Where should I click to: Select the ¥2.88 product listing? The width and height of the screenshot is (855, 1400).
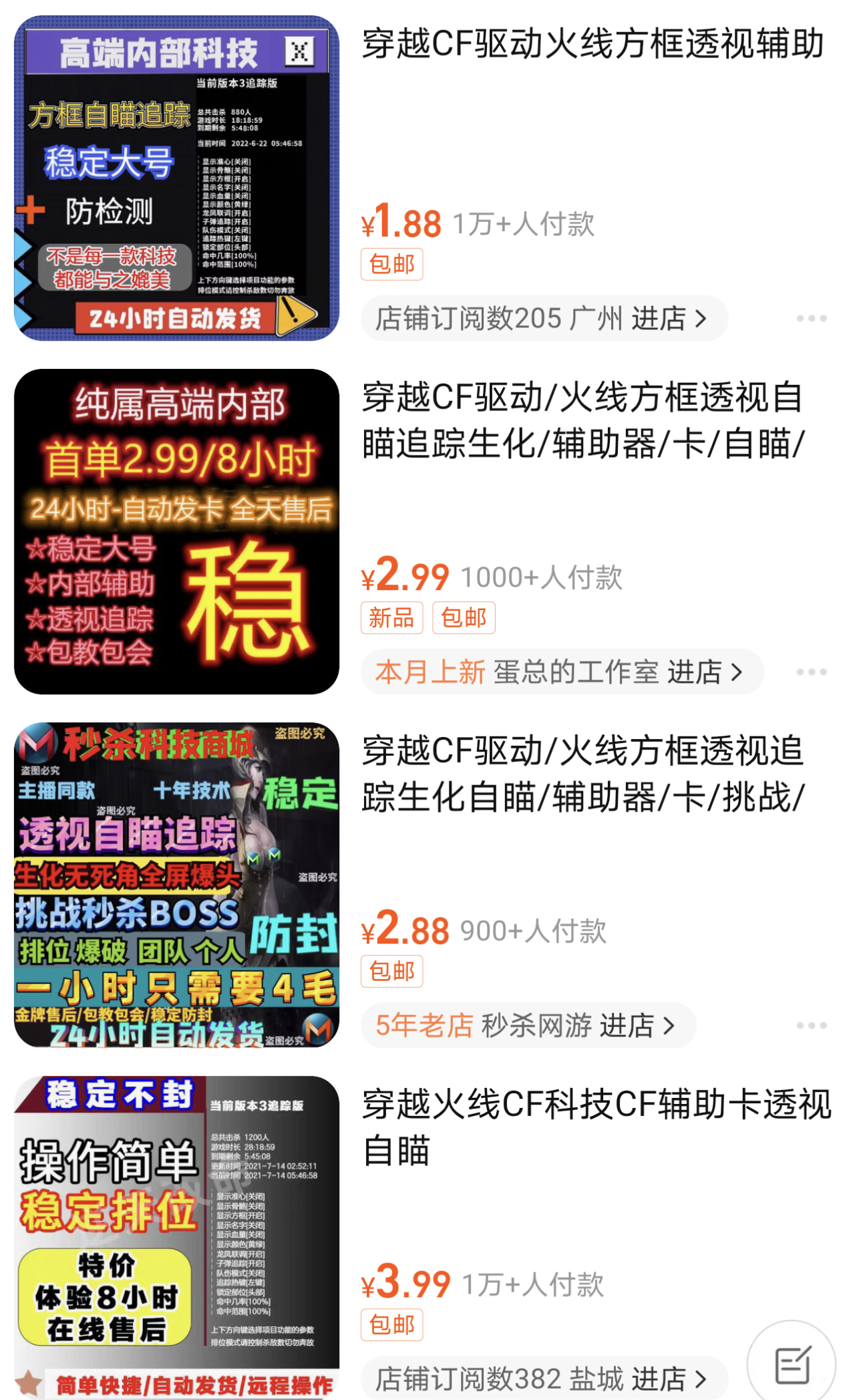click(582, 774)
